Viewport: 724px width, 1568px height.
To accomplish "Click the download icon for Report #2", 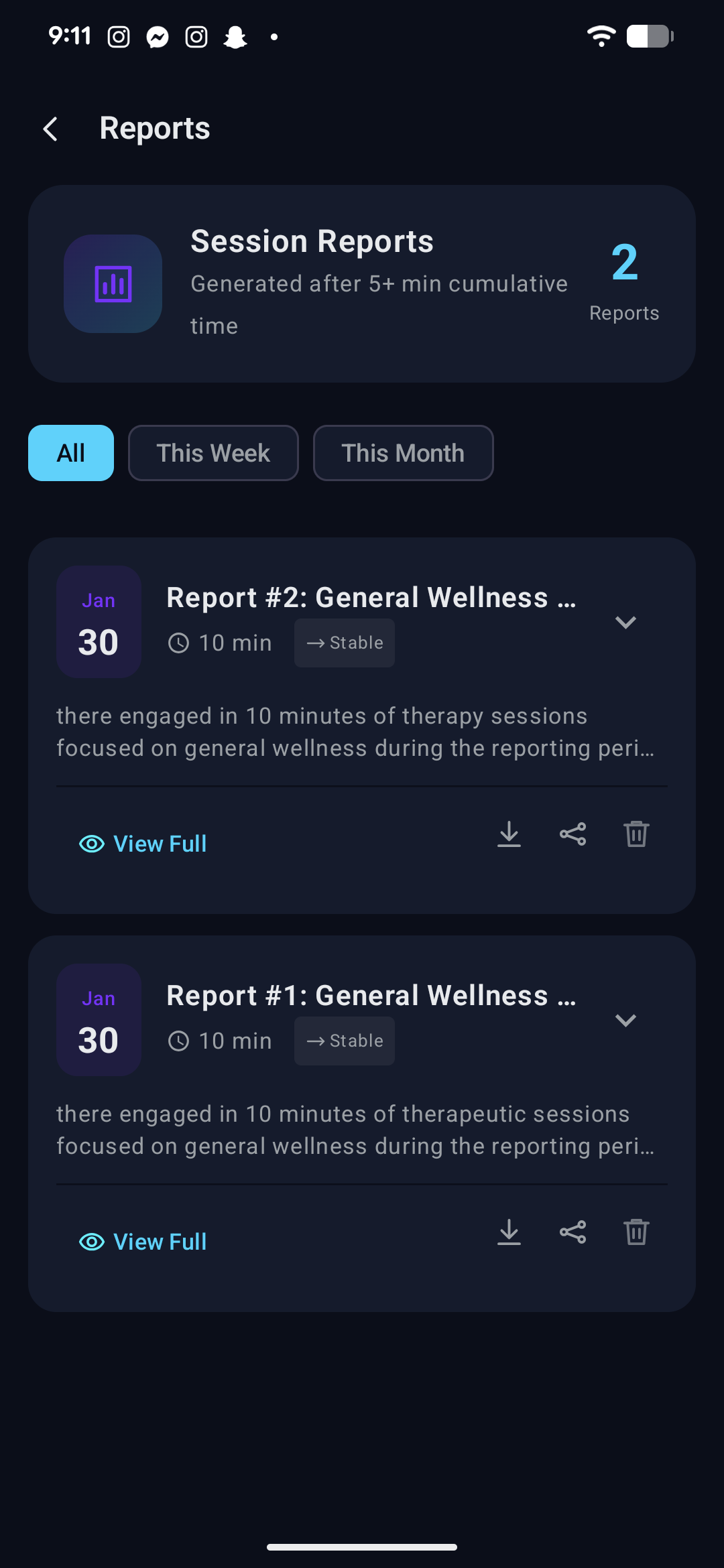I will click(509, 834).
